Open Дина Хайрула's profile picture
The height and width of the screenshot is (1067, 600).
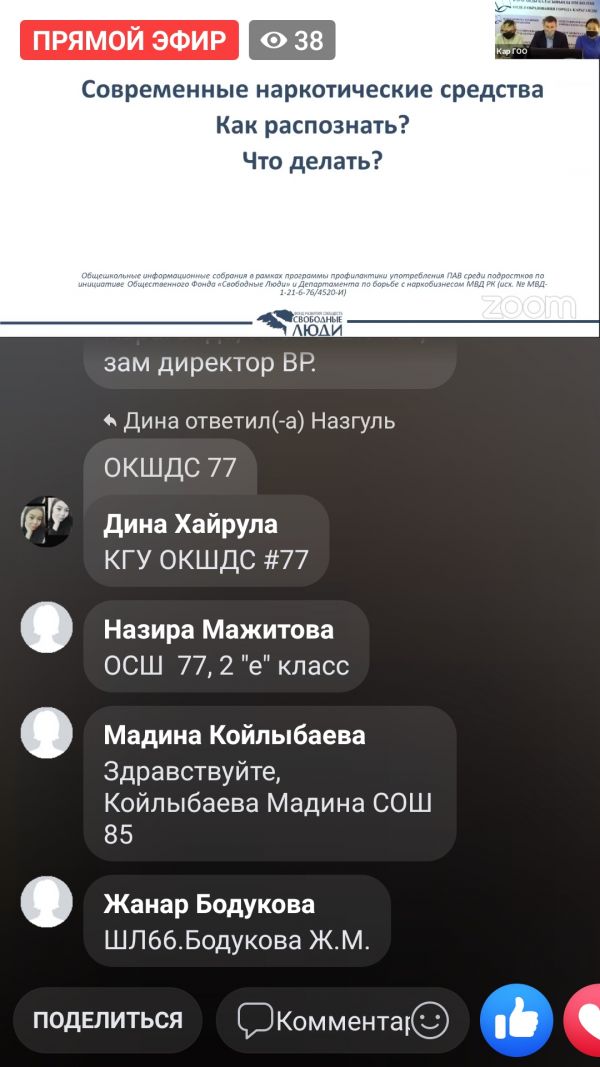point(47,521)
